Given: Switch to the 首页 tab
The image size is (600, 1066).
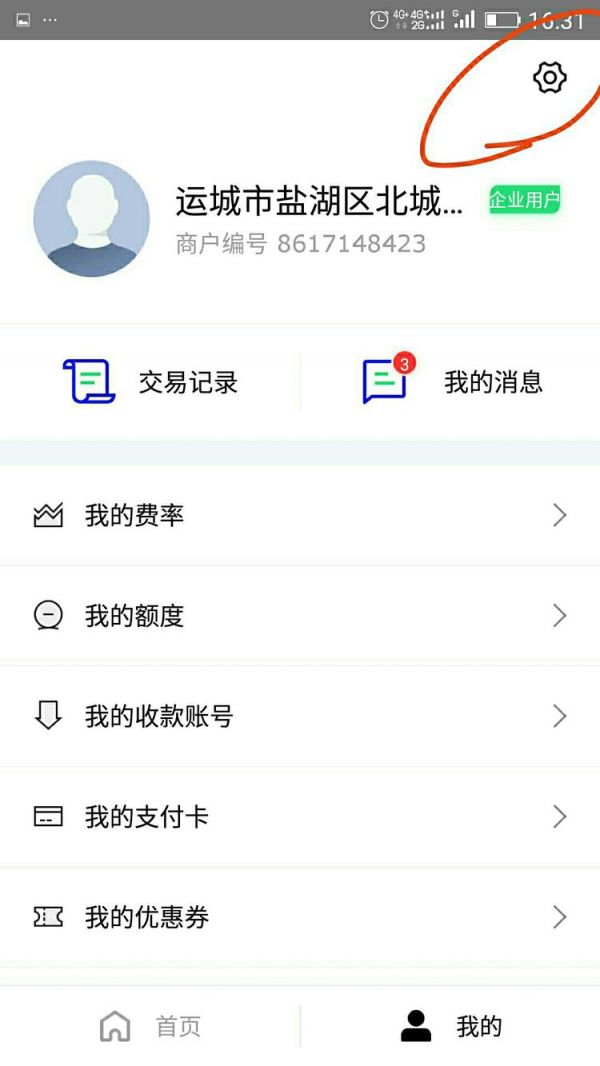Looking at the screenshot, I should pos(150,1026).
